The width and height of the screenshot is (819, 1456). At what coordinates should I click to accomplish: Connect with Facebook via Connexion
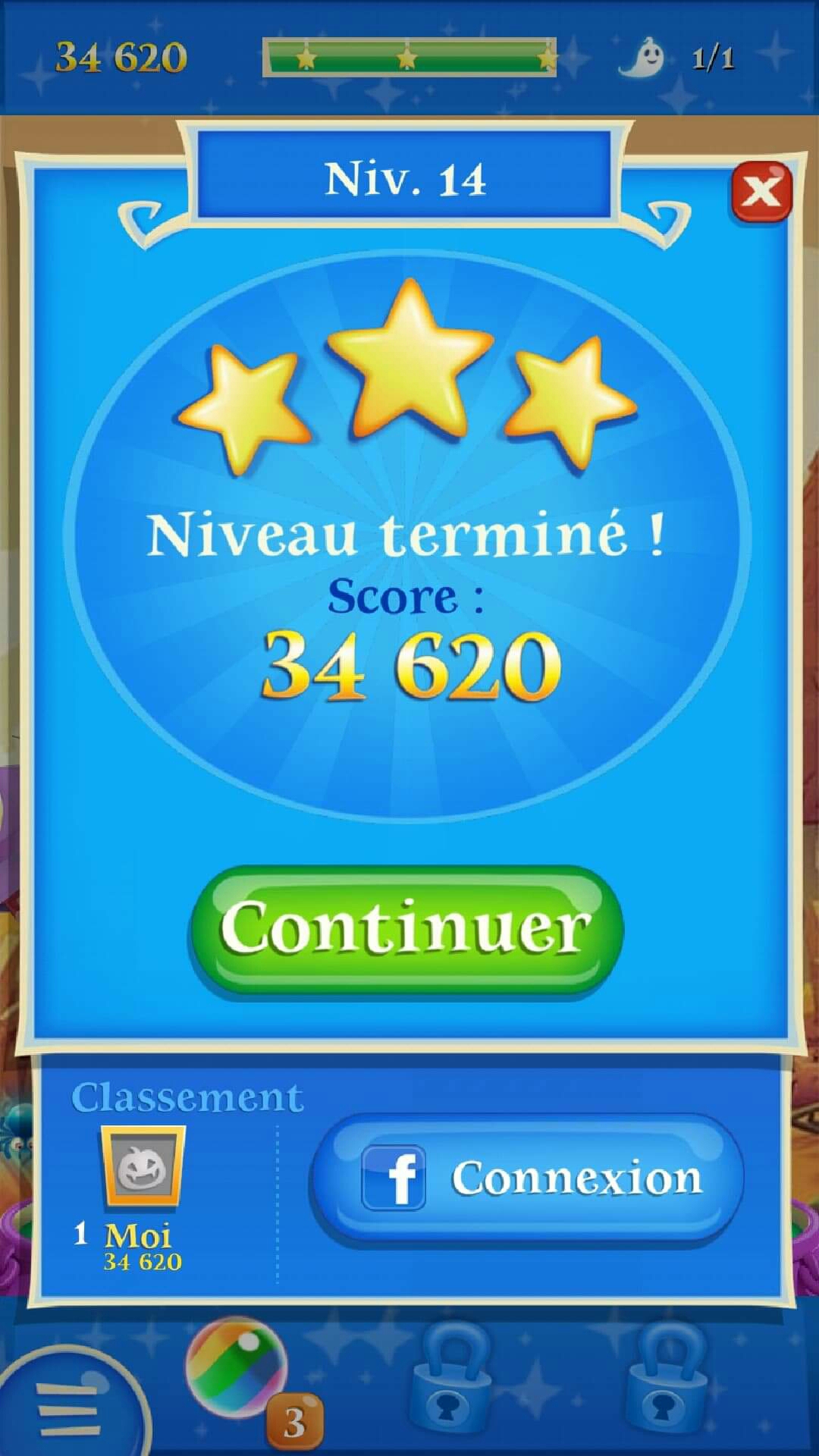tap(527, 1178)
